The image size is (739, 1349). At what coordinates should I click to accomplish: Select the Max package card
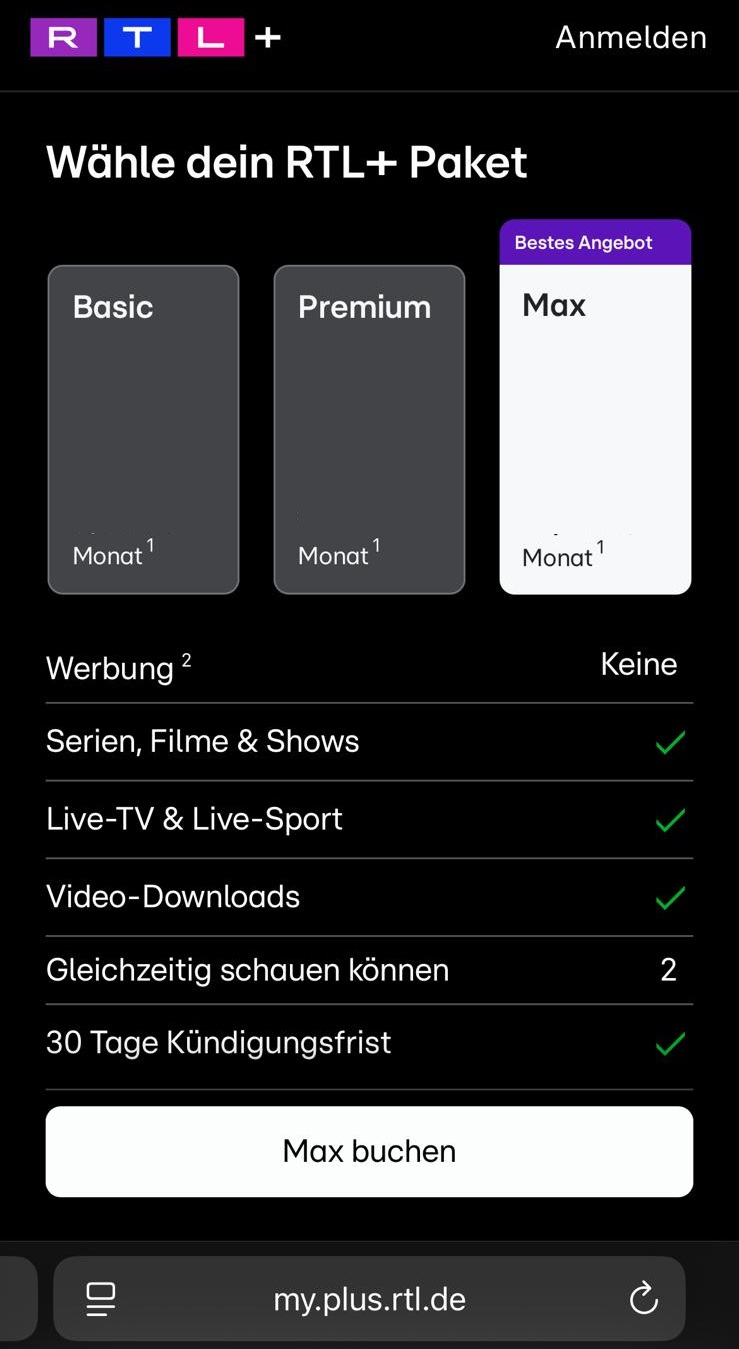[x=595, y=408]
